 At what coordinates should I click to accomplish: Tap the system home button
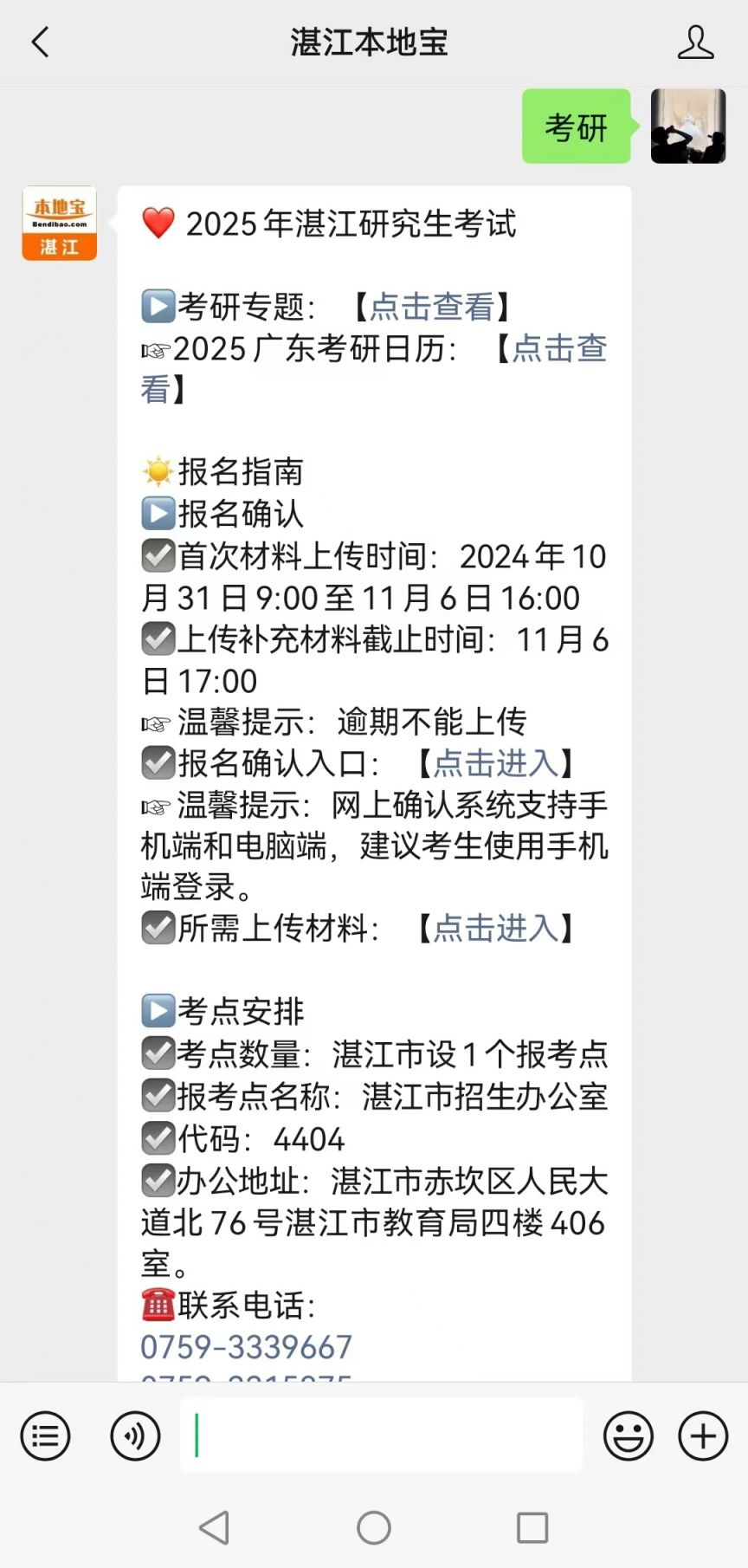[x=374, y=1527]
